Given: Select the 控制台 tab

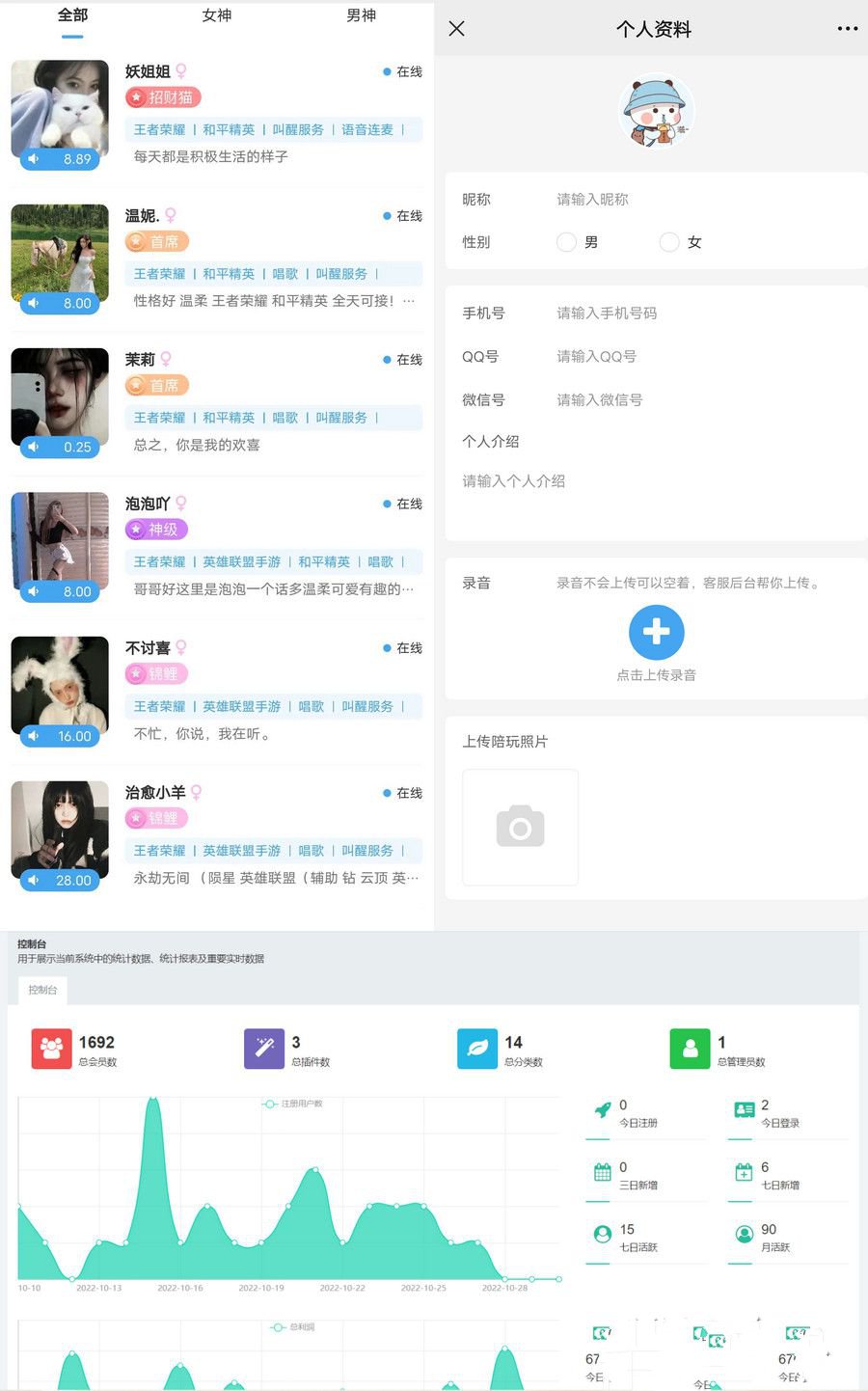Looking at the screenshot, I should coord(42,990).
